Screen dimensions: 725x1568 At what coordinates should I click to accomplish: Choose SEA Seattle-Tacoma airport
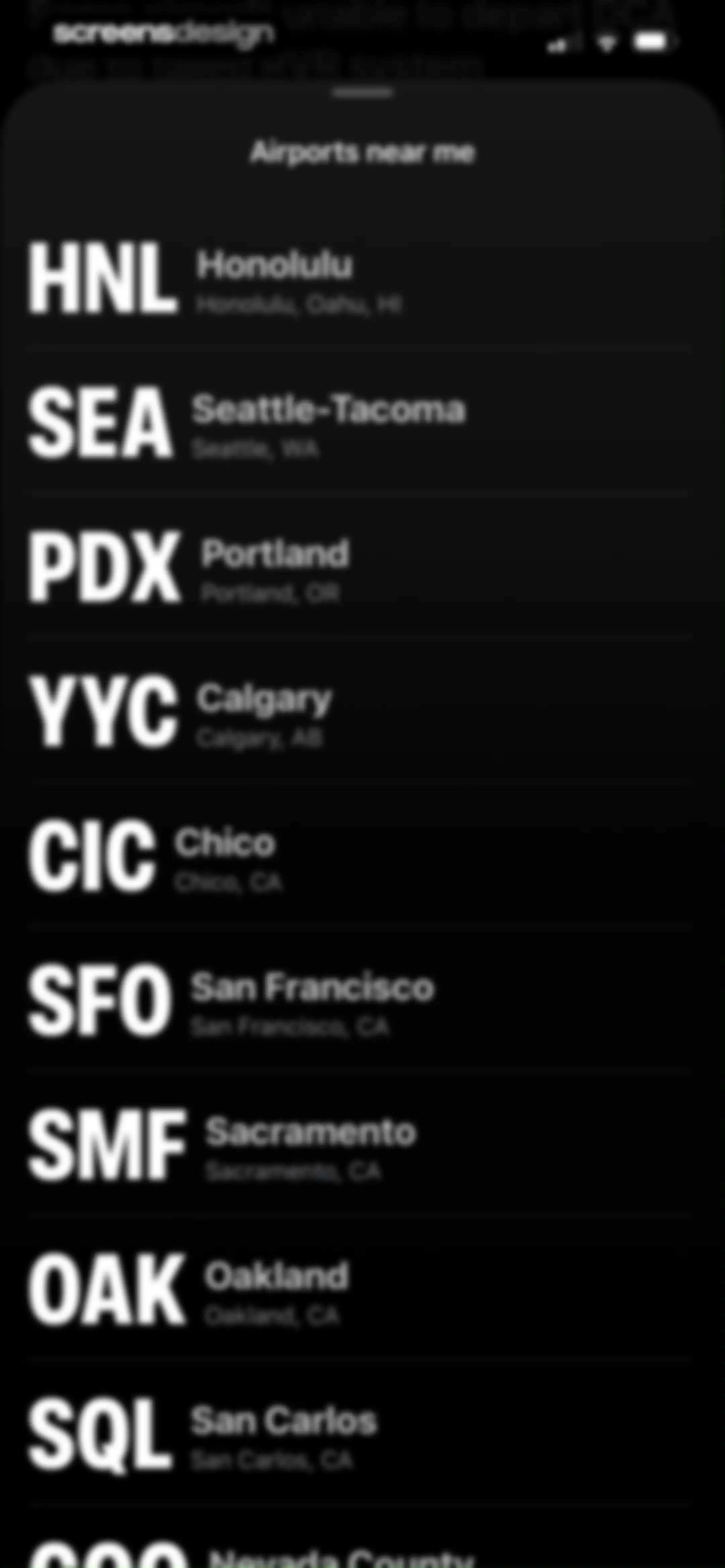361,422
